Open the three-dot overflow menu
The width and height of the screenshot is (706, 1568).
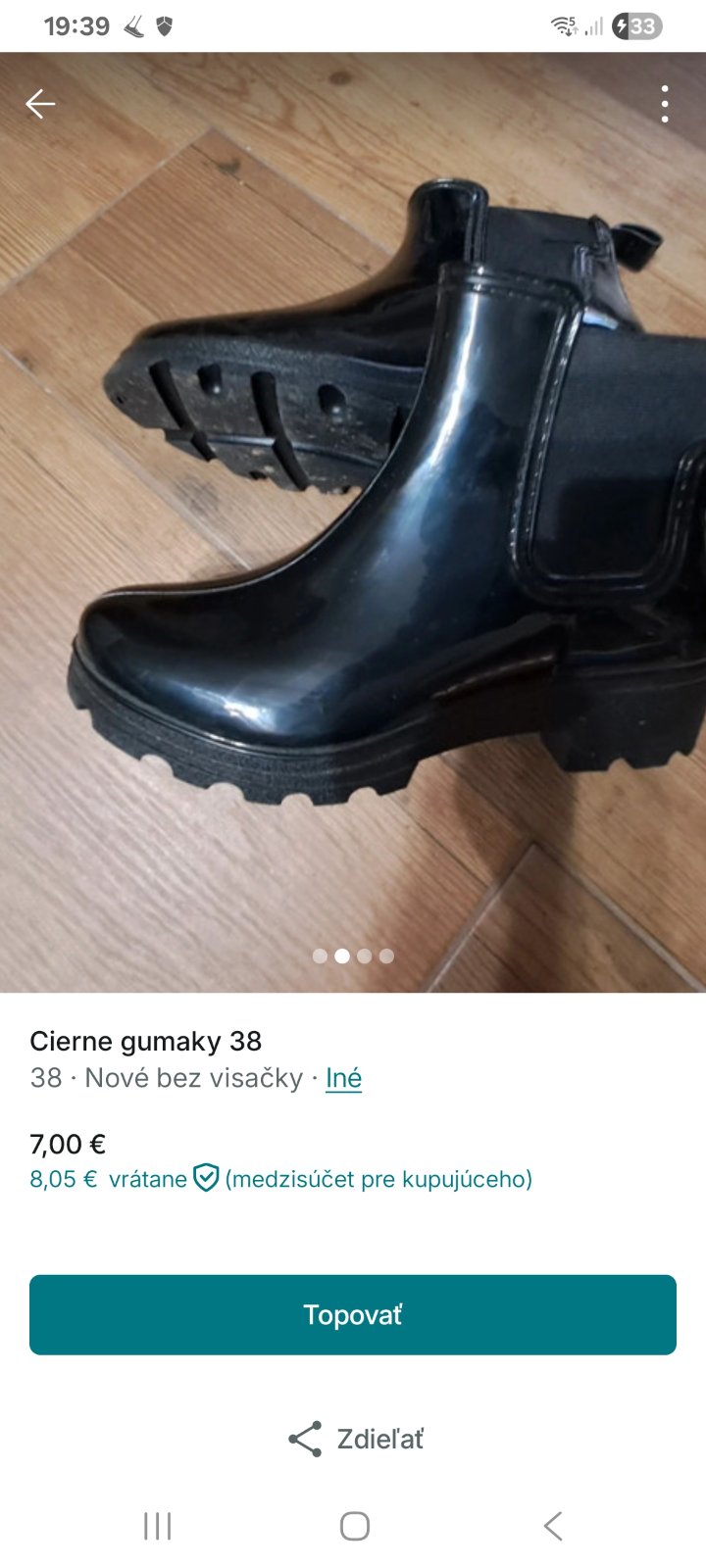[665, 104]
